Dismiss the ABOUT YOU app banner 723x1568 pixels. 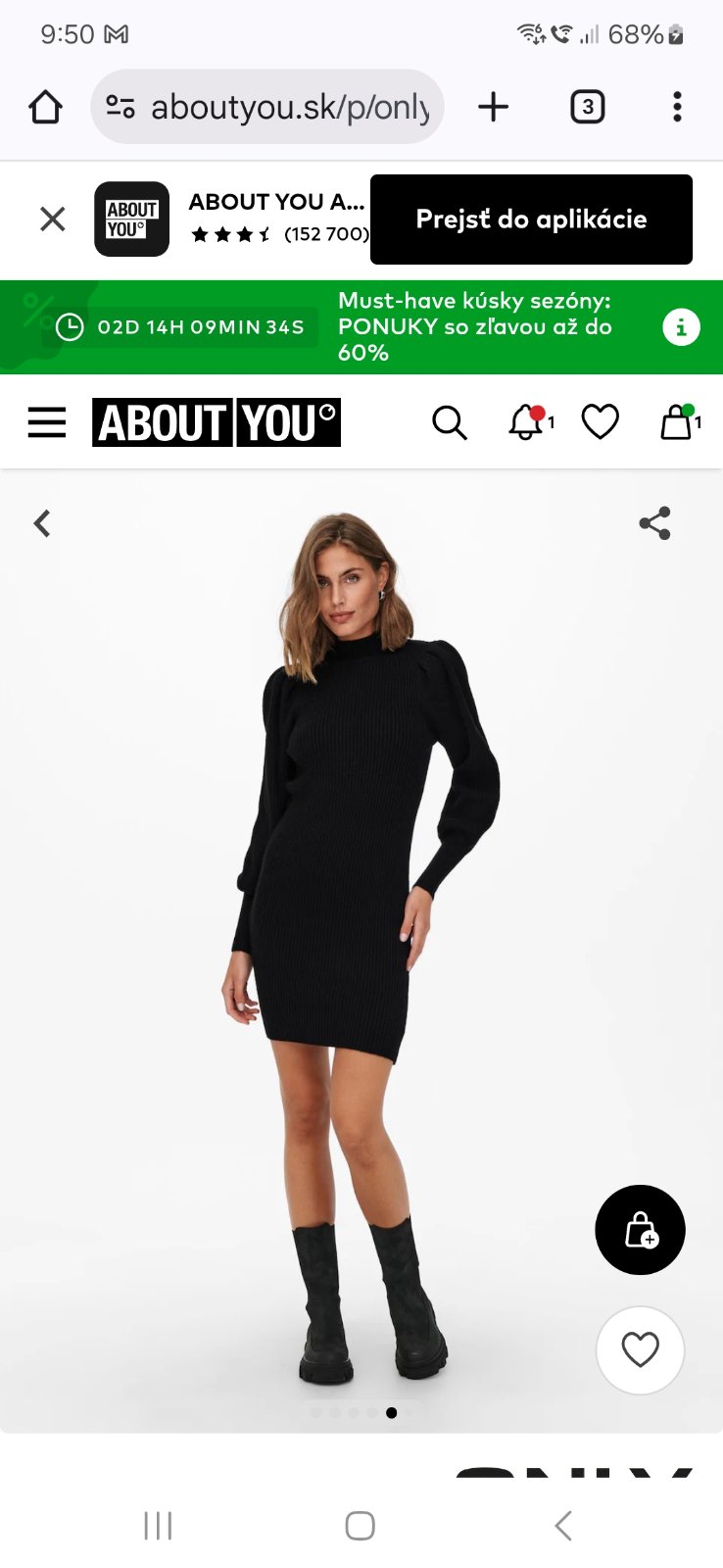coord(53,219)
